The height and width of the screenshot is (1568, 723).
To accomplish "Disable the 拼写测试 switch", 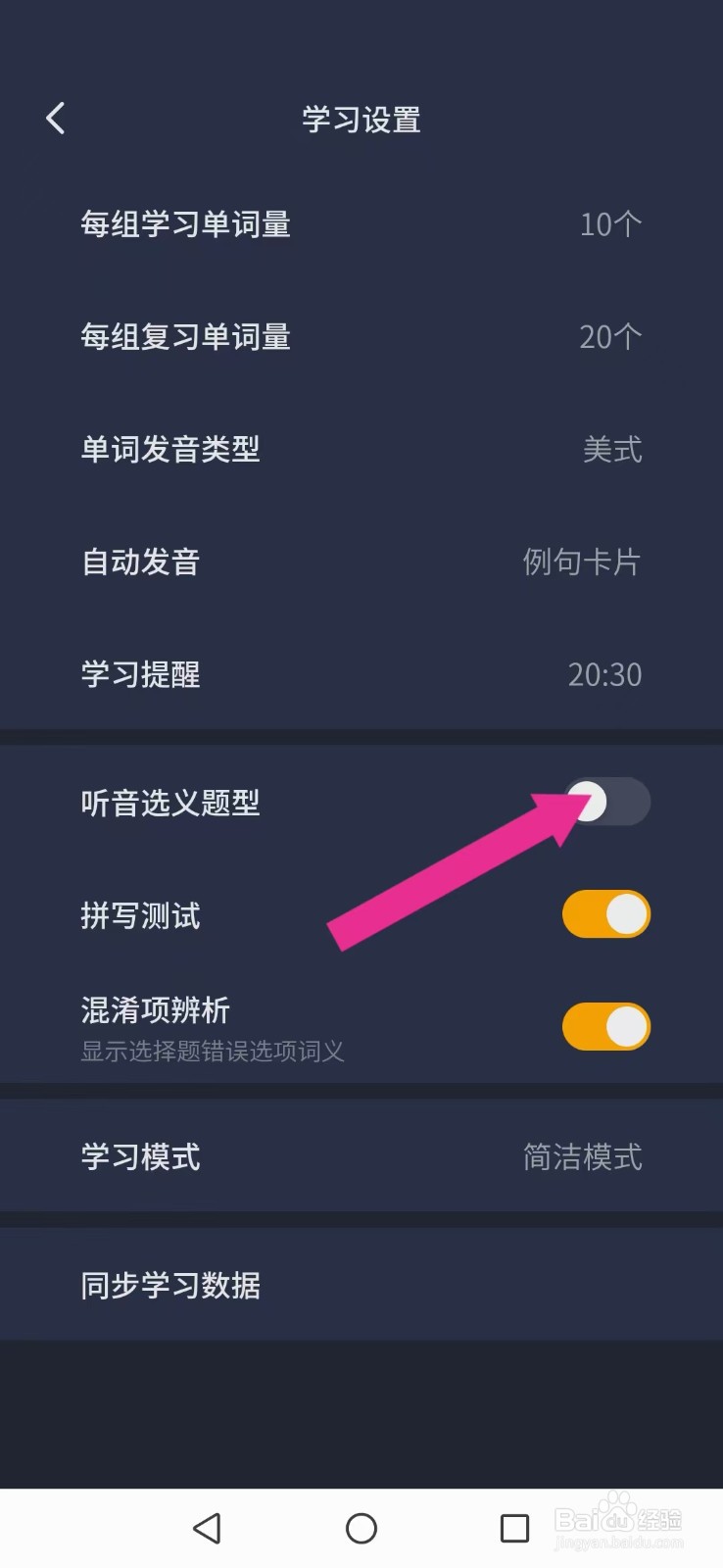I will coord(606,912).
